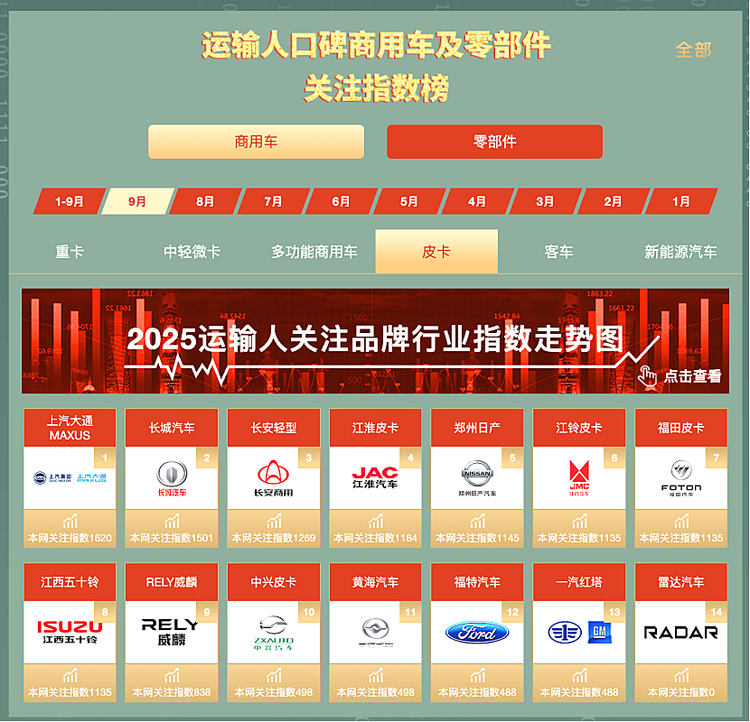Screen dimensions: 750x722
Task: Switch to the 1月 month tab
Action: (681, 201)
